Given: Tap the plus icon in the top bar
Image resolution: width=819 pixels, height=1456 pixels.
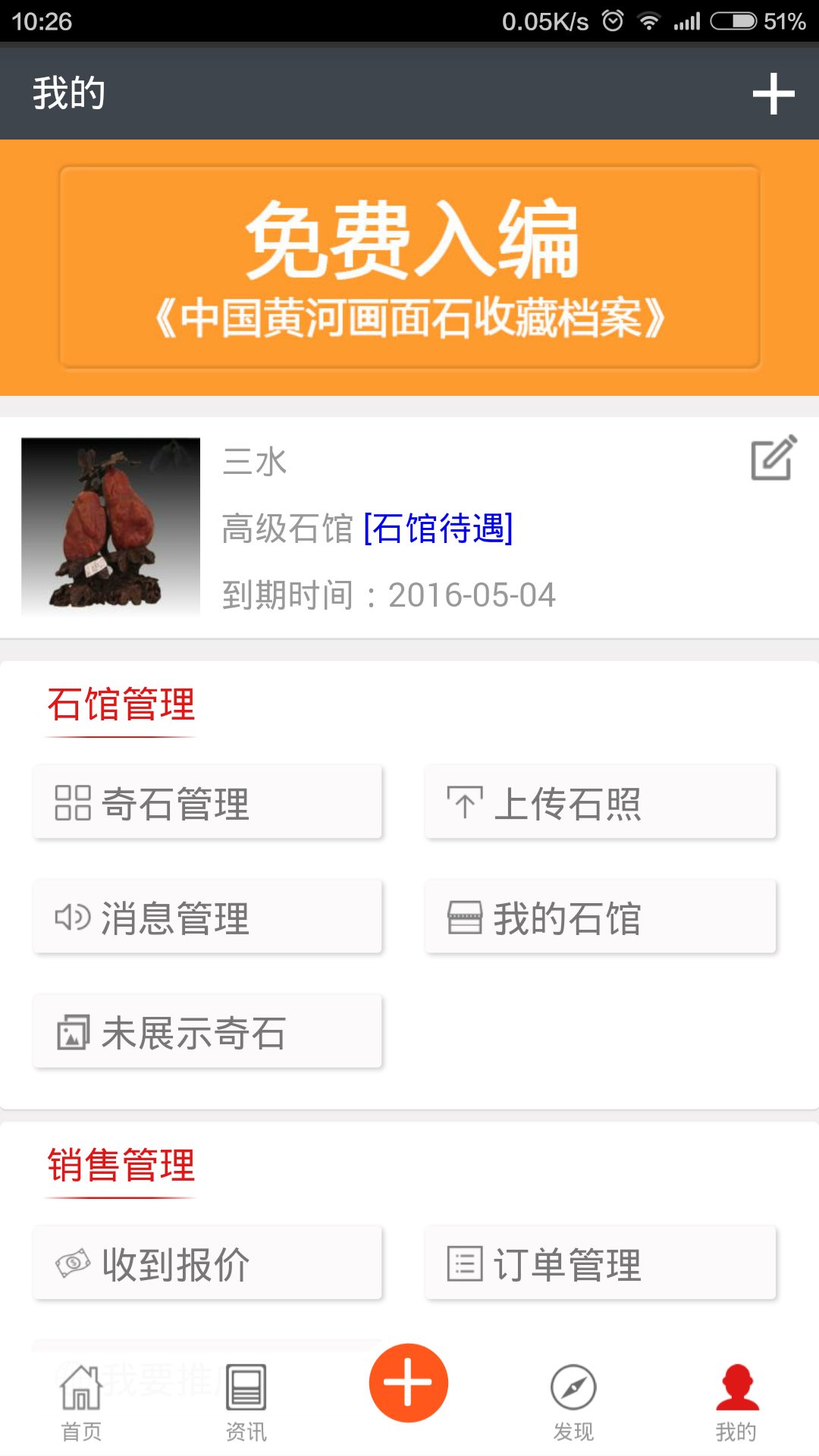Looking at the screenshot, I should point(773,93).
